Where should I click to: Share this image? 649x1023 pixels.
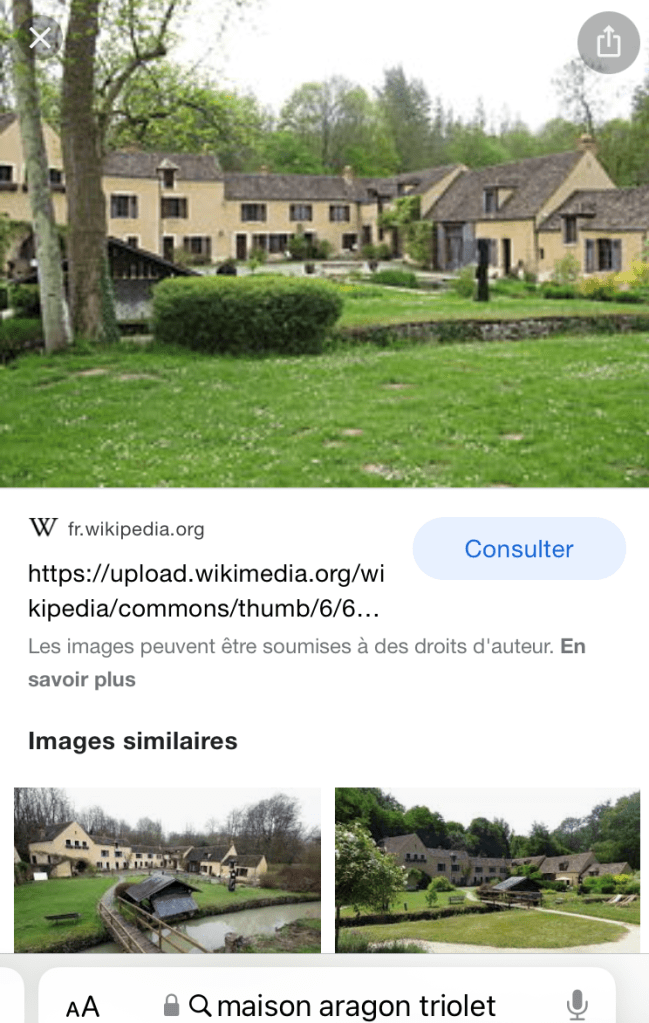click(608, 43)
